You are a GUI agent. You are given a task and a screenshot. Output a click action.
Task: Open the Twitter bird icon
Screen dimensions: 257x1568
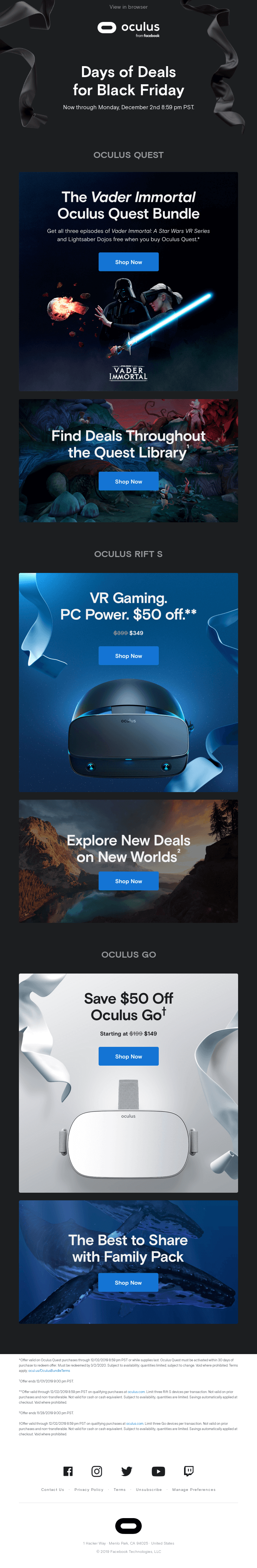pos(127,1471)
